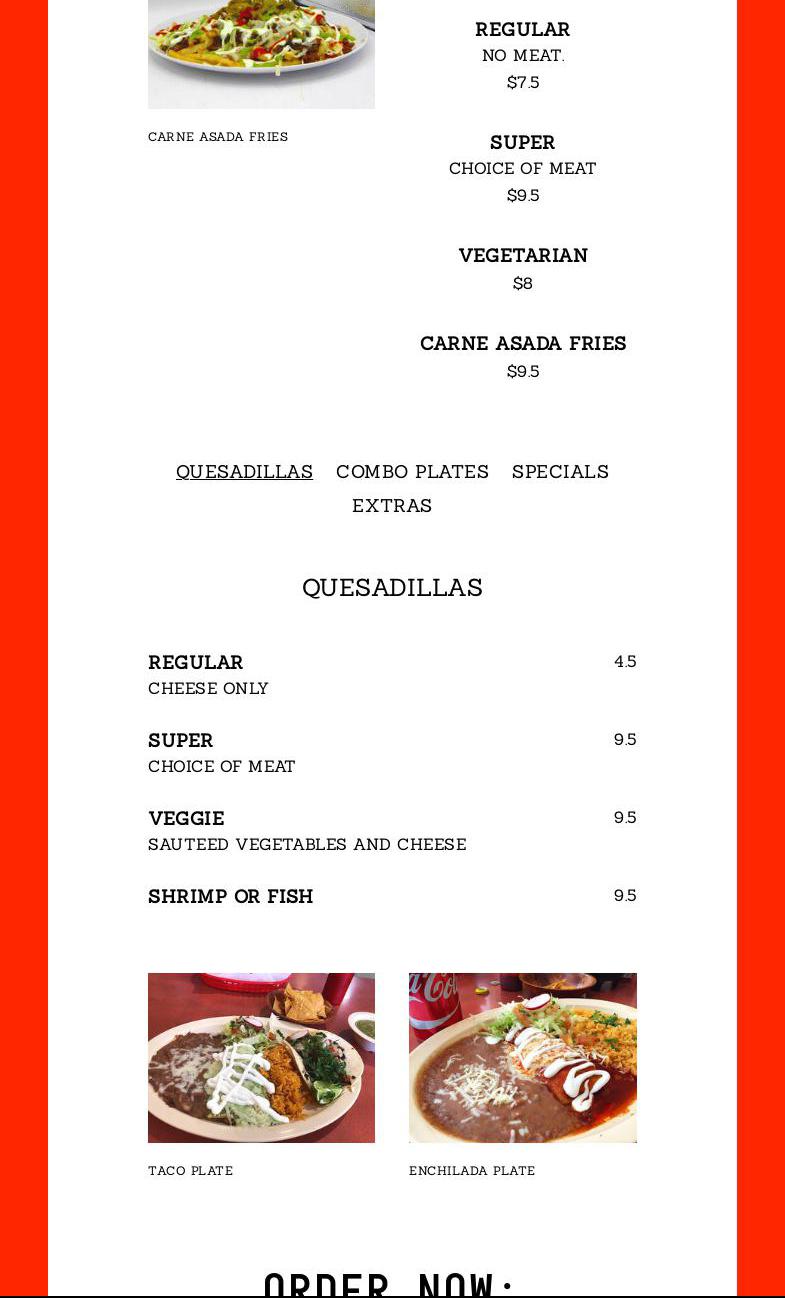
Task: Show the Extras menu section
Action: click(x=392, y=505)
